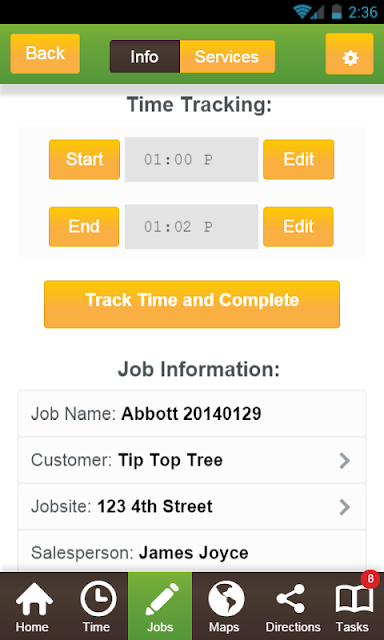Select the Jobs tab
The image size is (384, 640).
(x=160, y=606)
